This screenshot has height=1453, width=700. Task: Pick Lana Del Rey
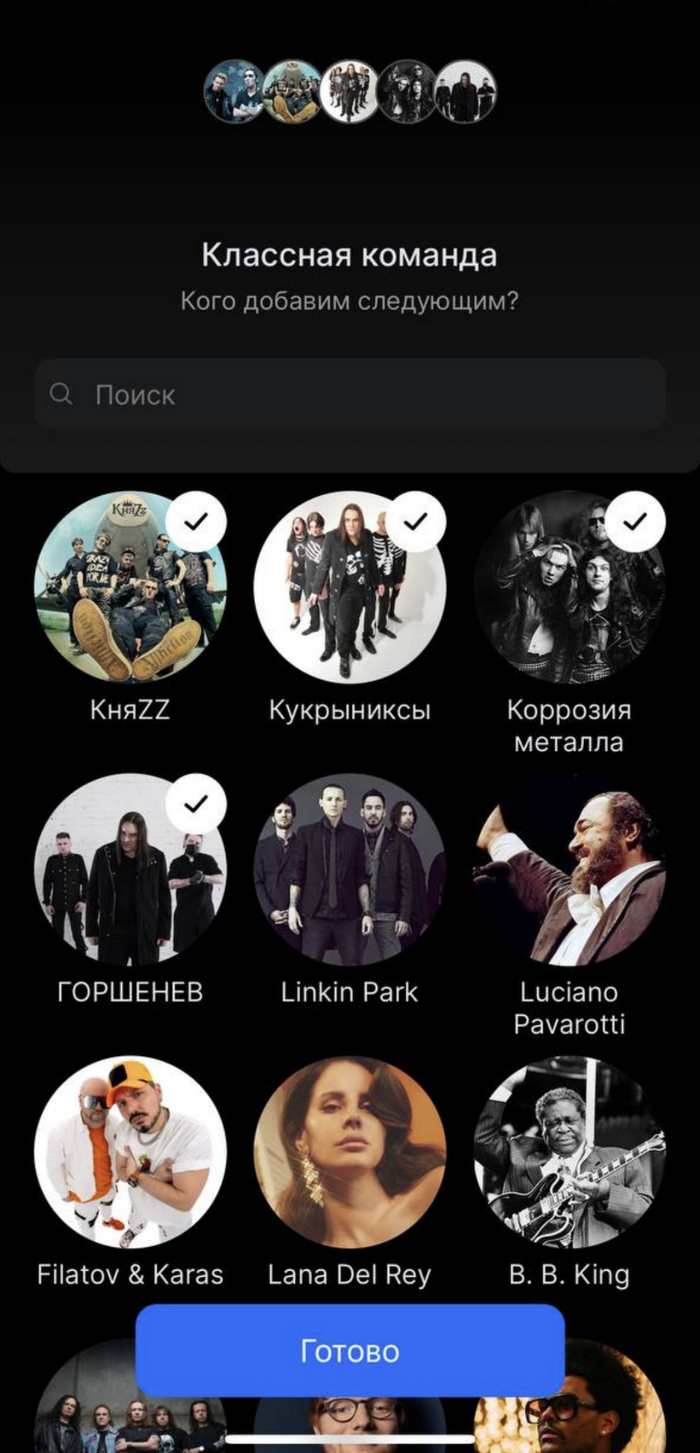(x=350, y=1152)
